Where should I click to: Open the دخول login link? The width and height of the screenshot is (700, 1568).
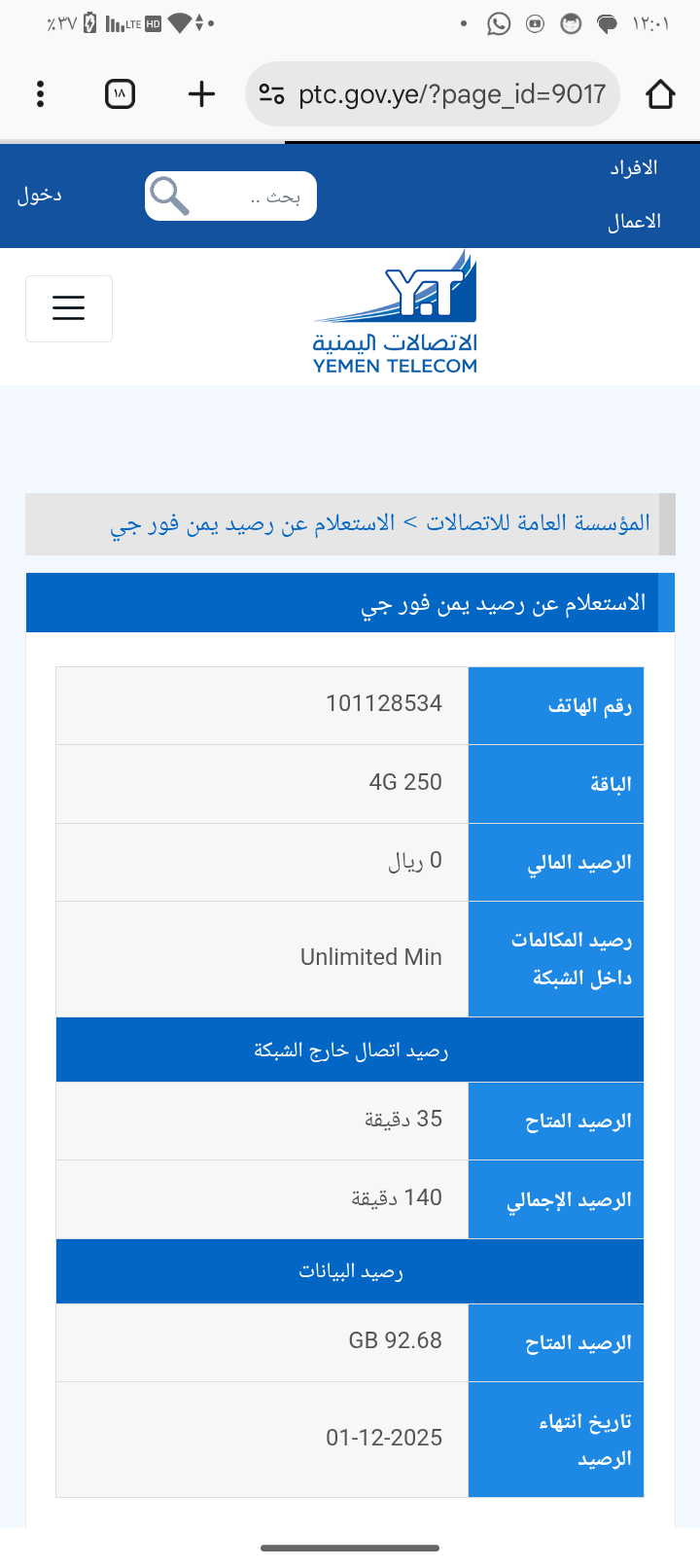pyautogui.click(x=40, y=195)
